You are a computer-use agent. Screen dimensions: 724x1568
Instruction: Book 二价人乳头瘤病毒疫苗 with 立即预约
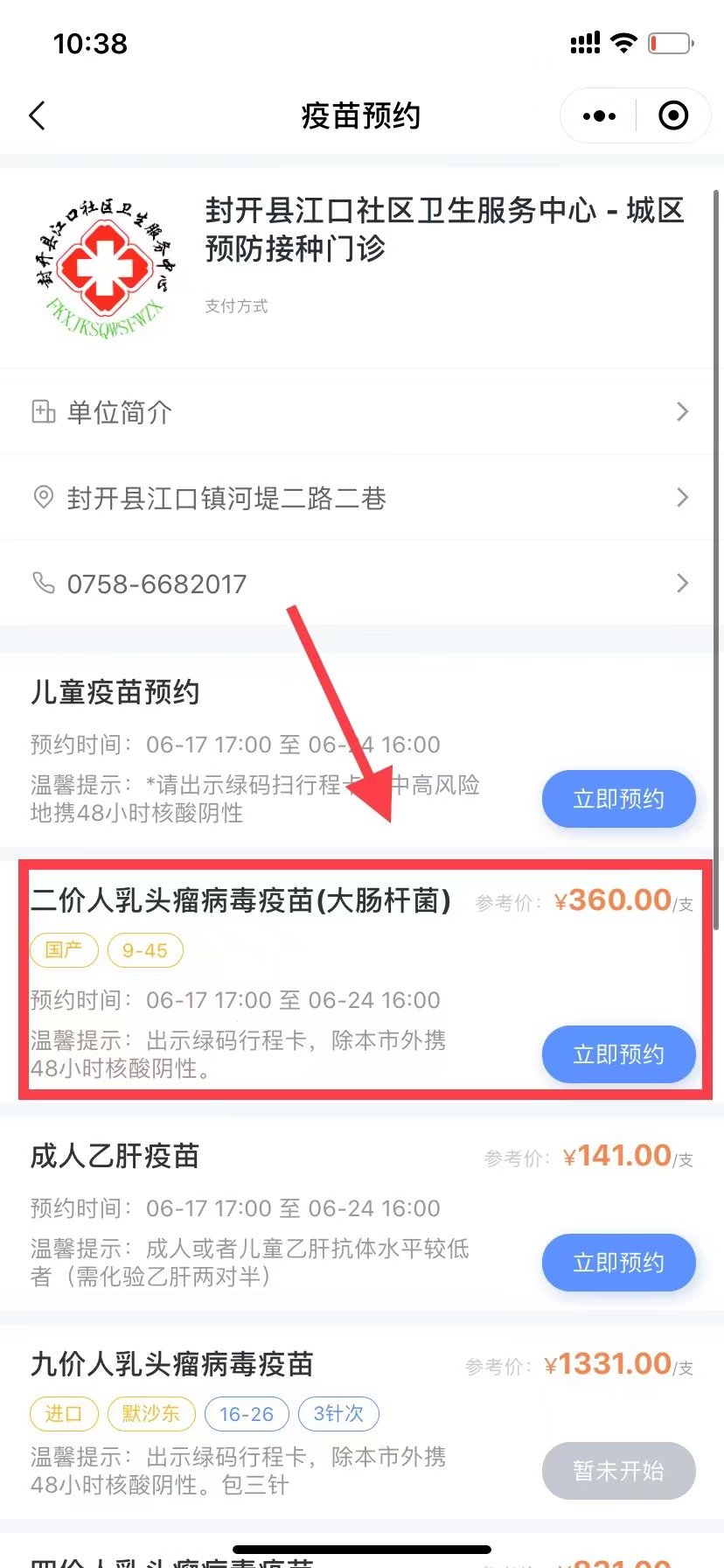(618, 1054)
